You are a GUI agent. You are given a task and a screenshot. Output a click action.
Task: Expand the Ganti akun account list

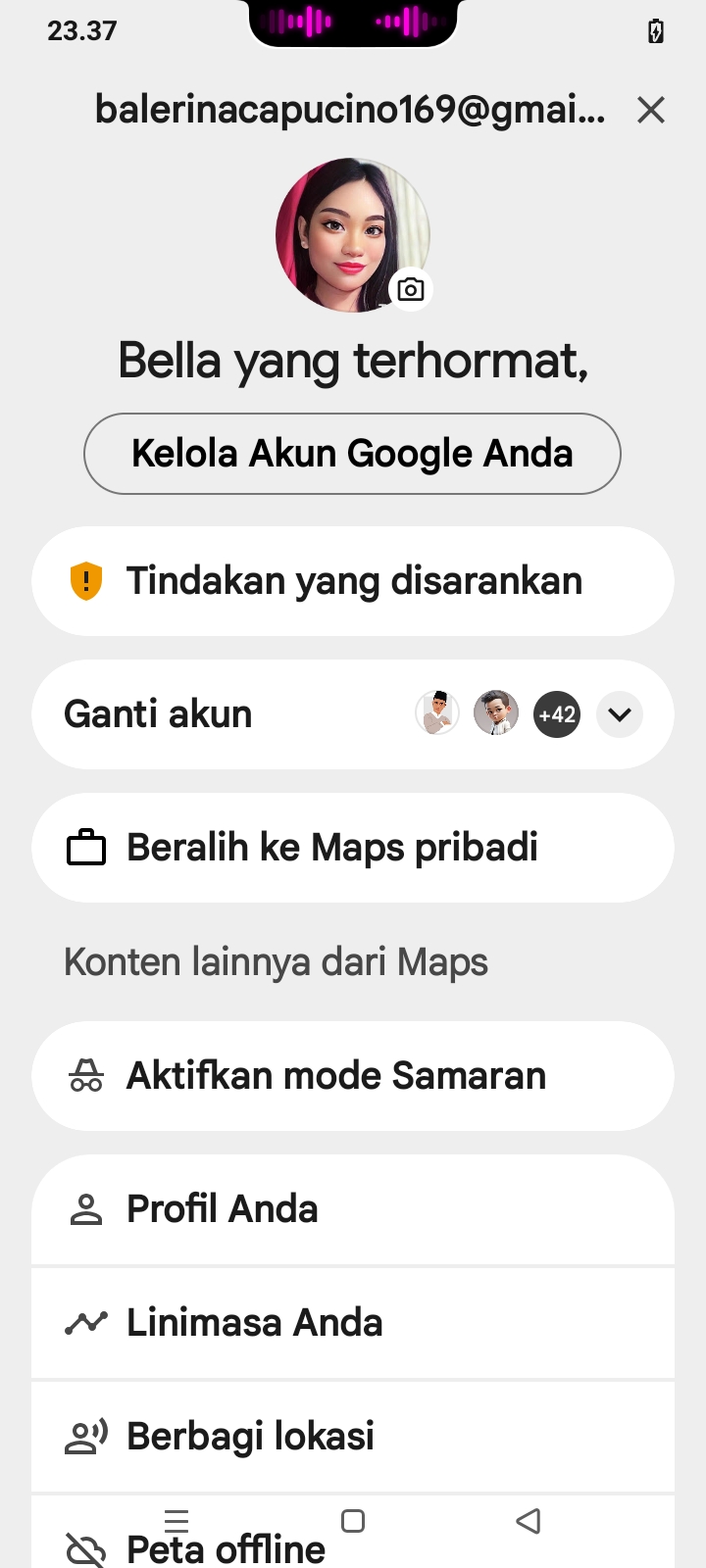click(620, 714)
